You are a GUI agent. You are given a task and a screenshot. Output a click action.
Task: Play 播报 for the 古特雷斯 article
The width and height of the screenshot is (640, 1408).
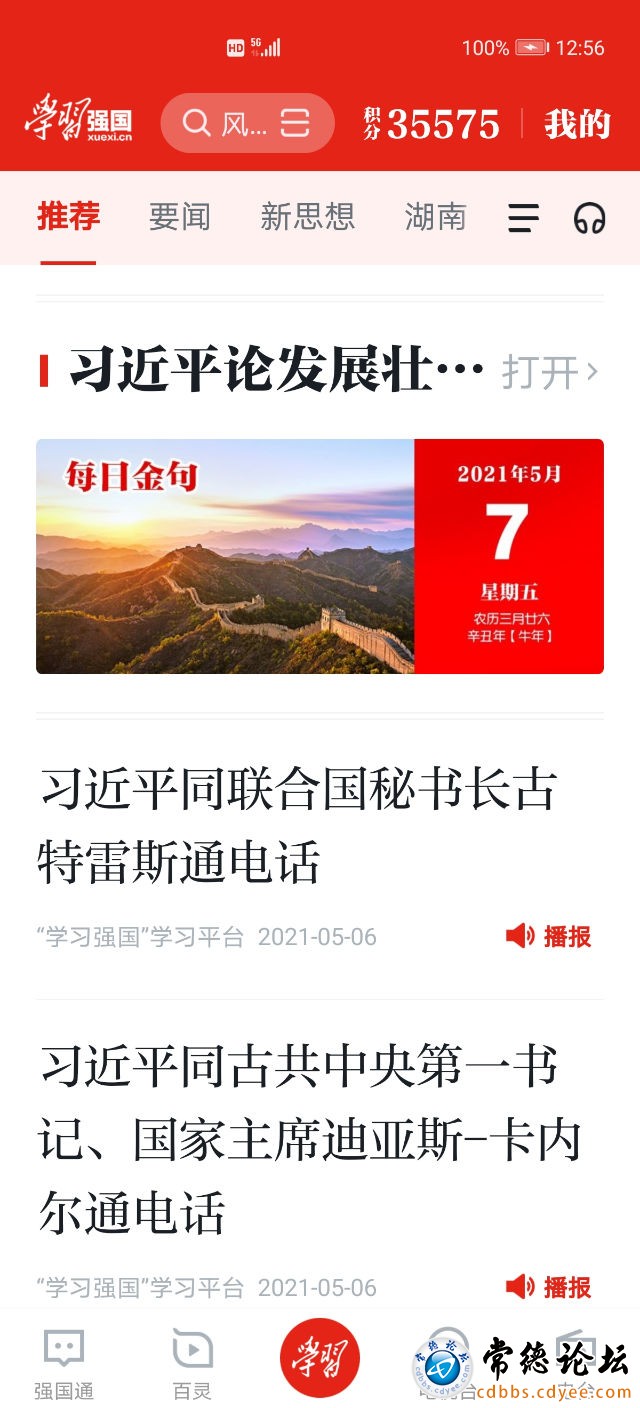tap(549, 937)
